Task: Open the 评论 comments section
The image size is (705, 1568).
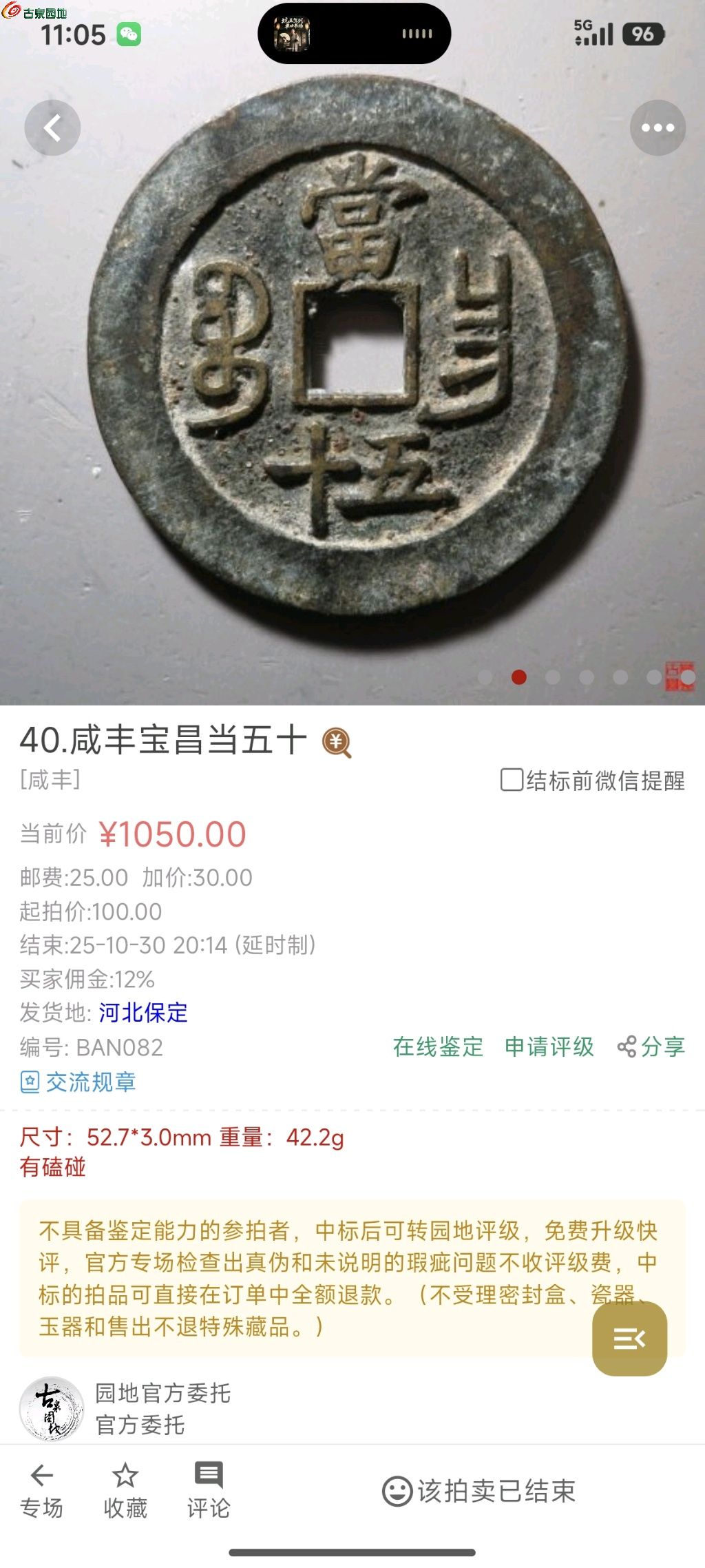Action: click(x=209, y=1491)
